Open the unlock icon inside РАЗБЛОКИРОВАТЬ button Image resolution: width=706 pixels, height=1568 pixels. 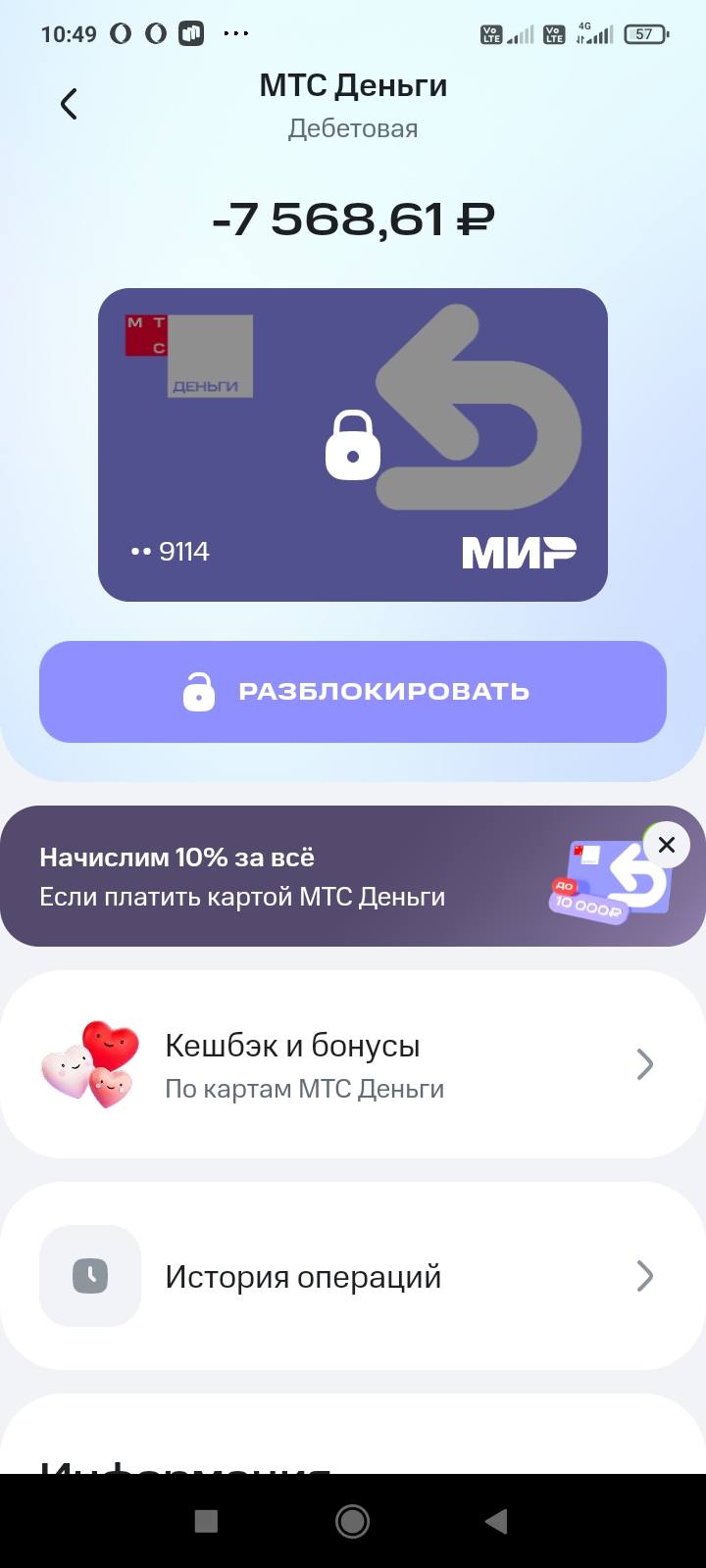click(x=199, y=691)
